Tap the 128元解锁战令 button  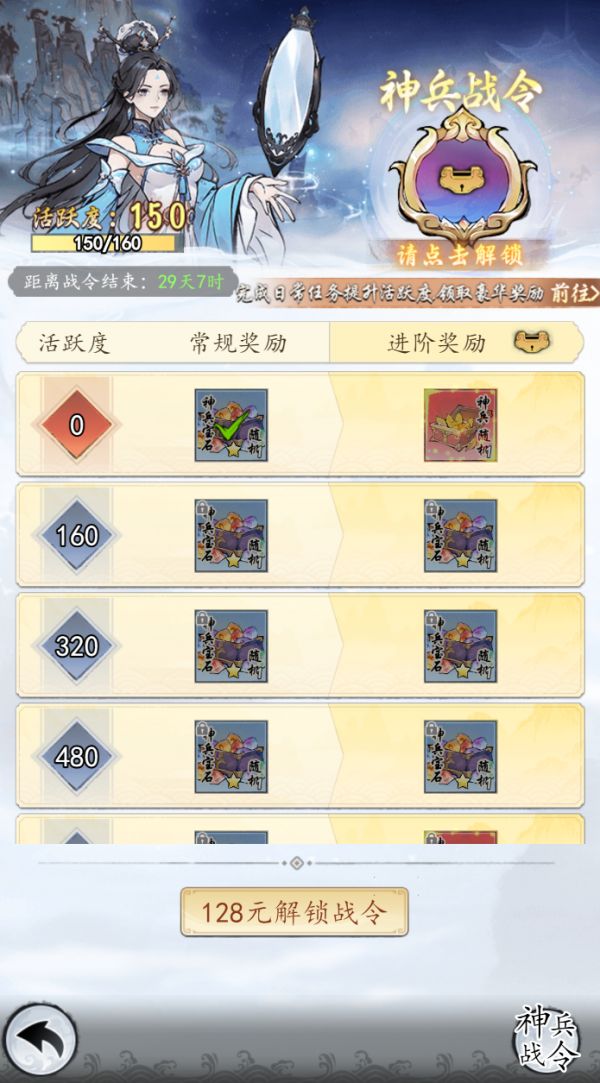(x=294, y=912)
